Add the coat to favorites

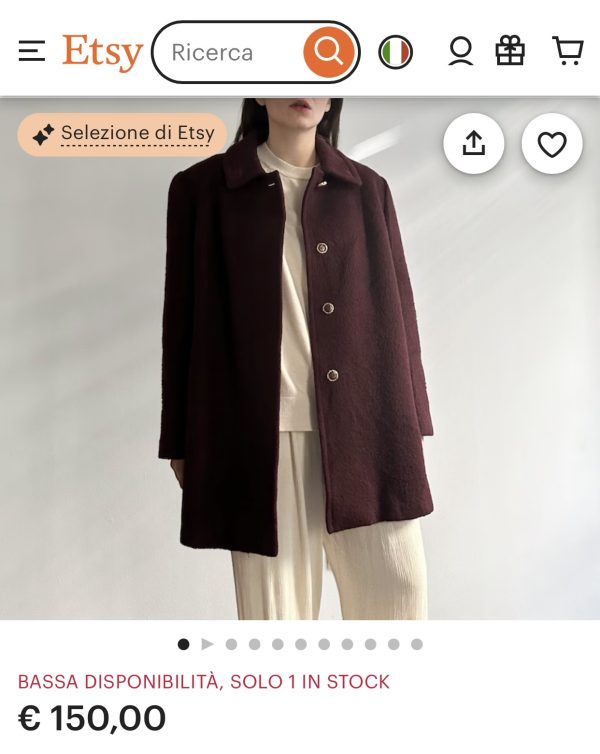[552, 144]
